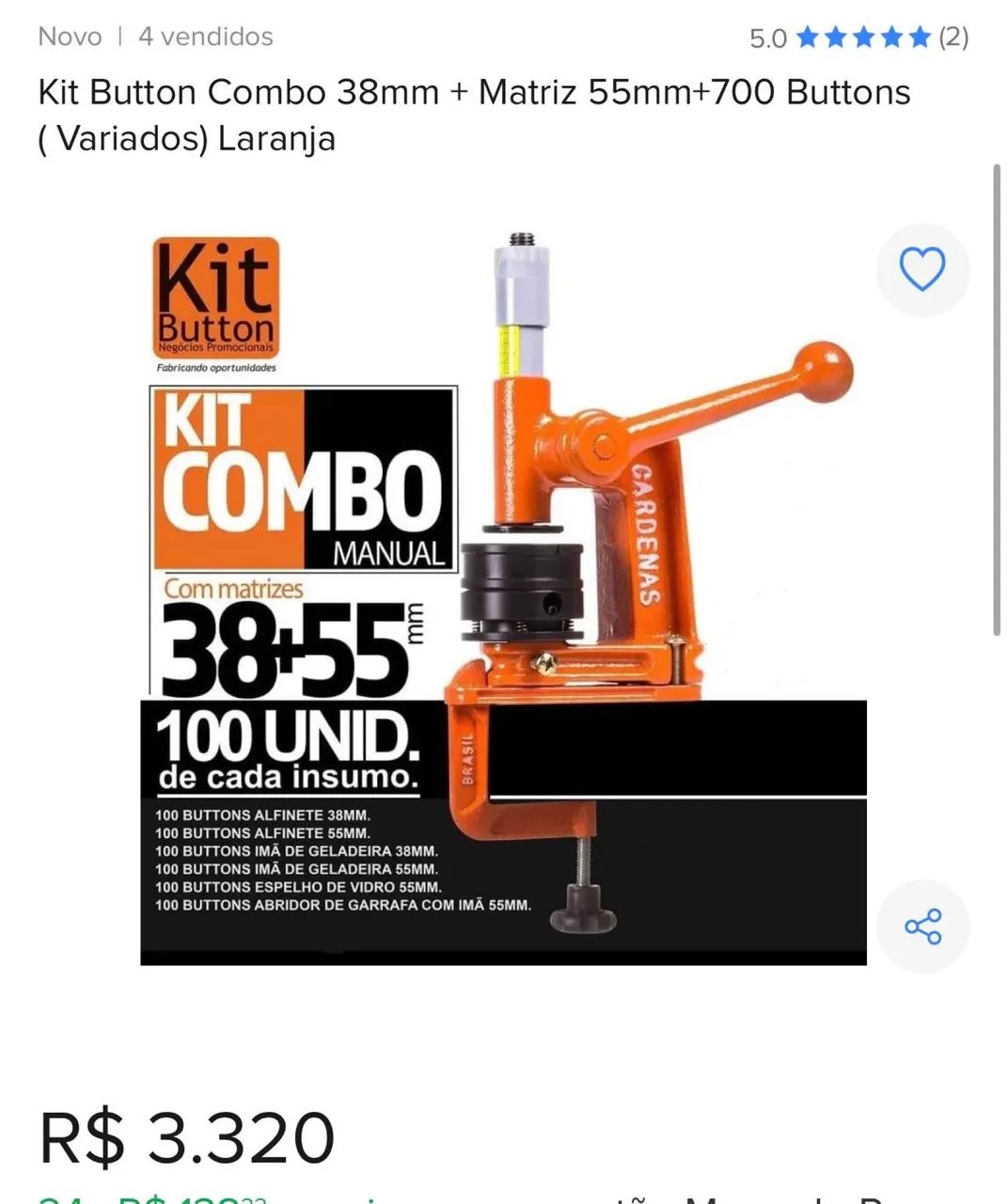Viewport: 1008px width, 1204px height.
Task: Click the second blue rating star
Action: point(835,38)
